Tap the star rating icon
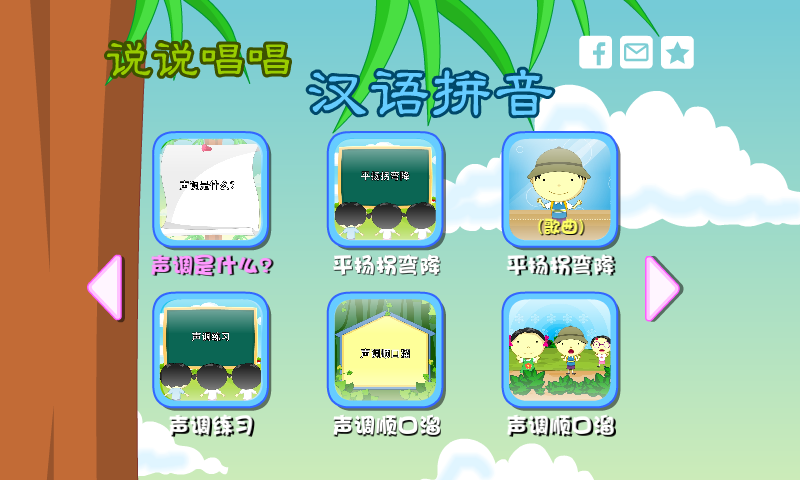Viewport: 800px width, 480px height. coord(677,52)
